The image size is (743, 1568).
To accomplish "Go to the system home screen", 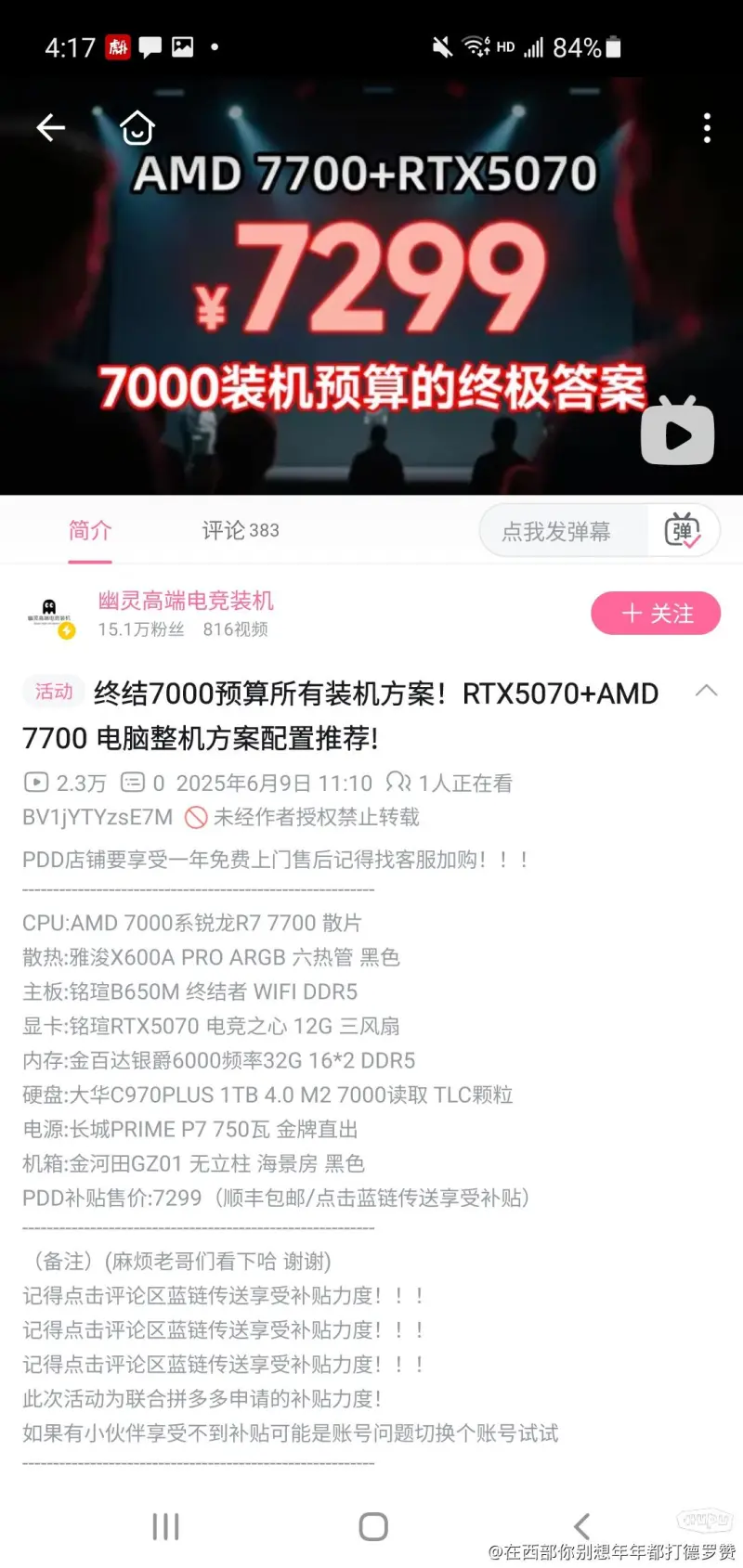I will 372,1526.
